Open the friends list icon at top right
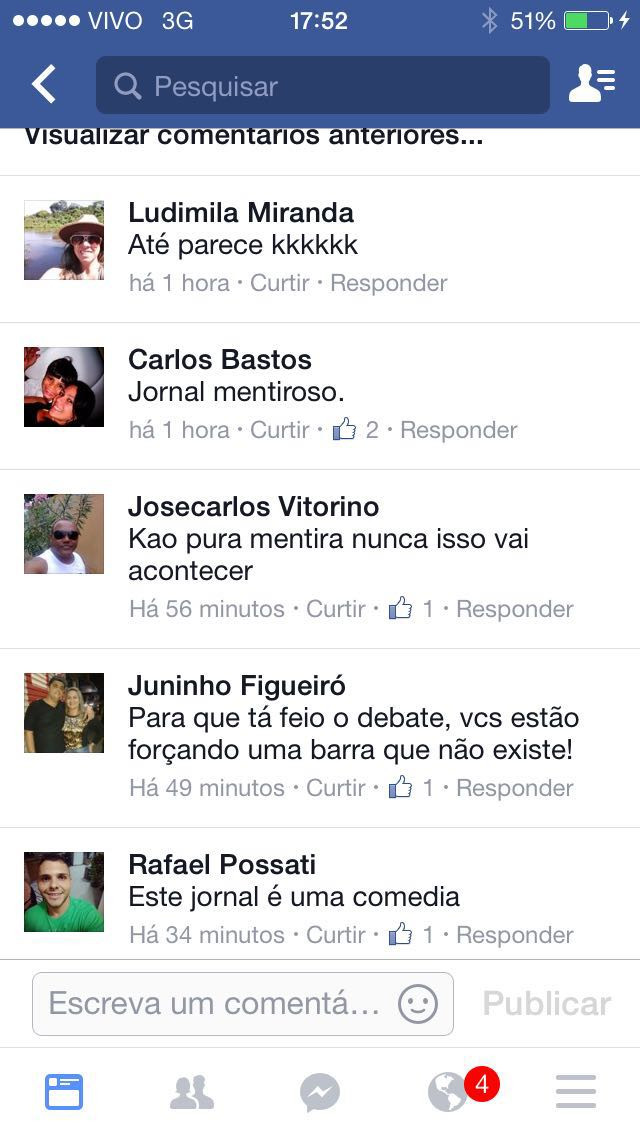Screen dimensions: 640x1136 pos(591,84)
